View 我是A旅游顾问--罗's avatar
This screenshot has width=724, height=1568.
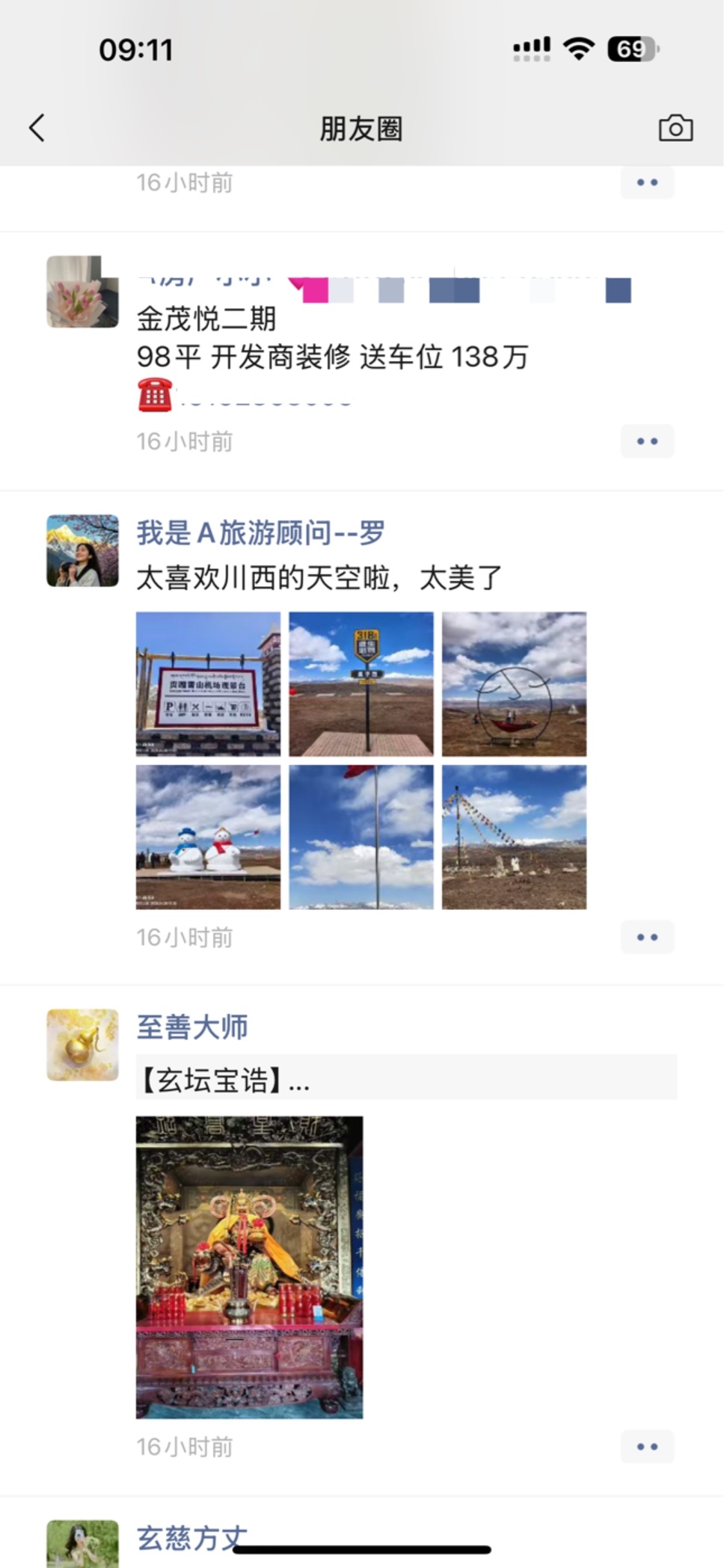[x=82, y=550]
